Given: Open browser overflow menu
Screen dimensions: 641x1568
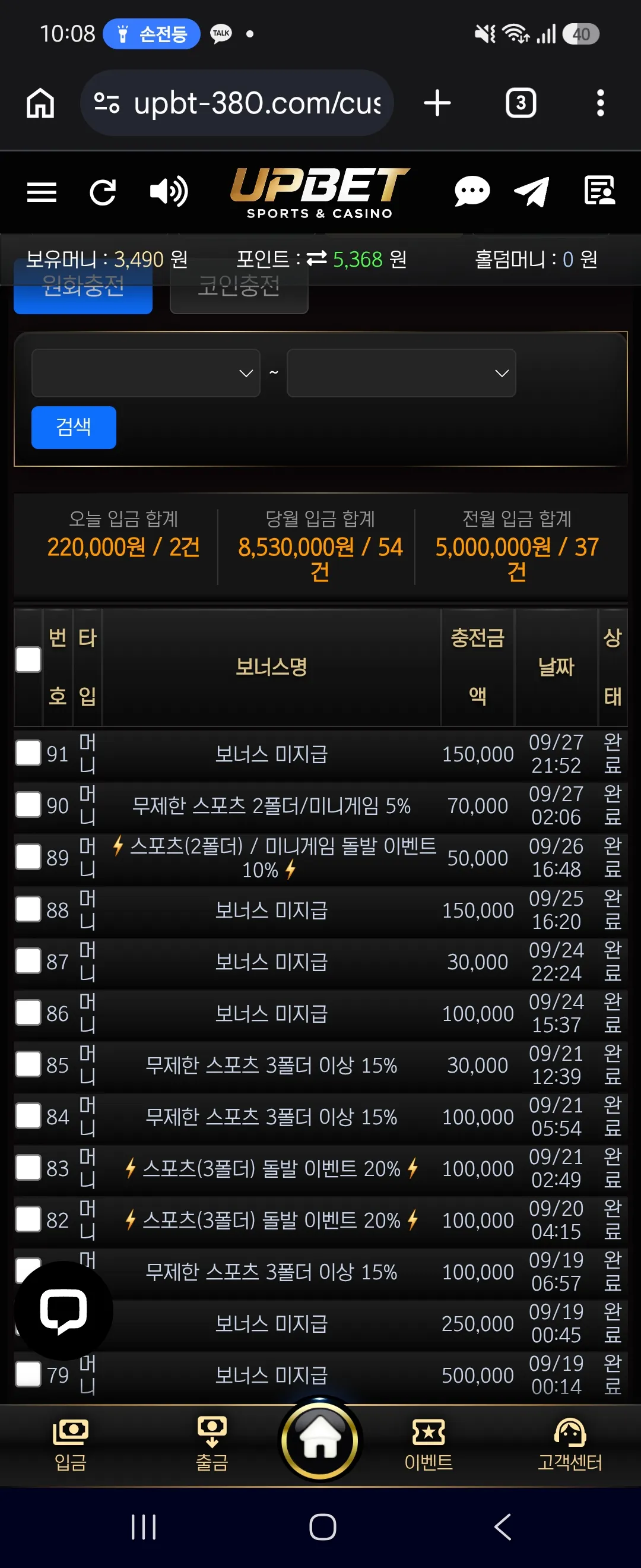Looking at the screenshot, I should tap(600, 103).
